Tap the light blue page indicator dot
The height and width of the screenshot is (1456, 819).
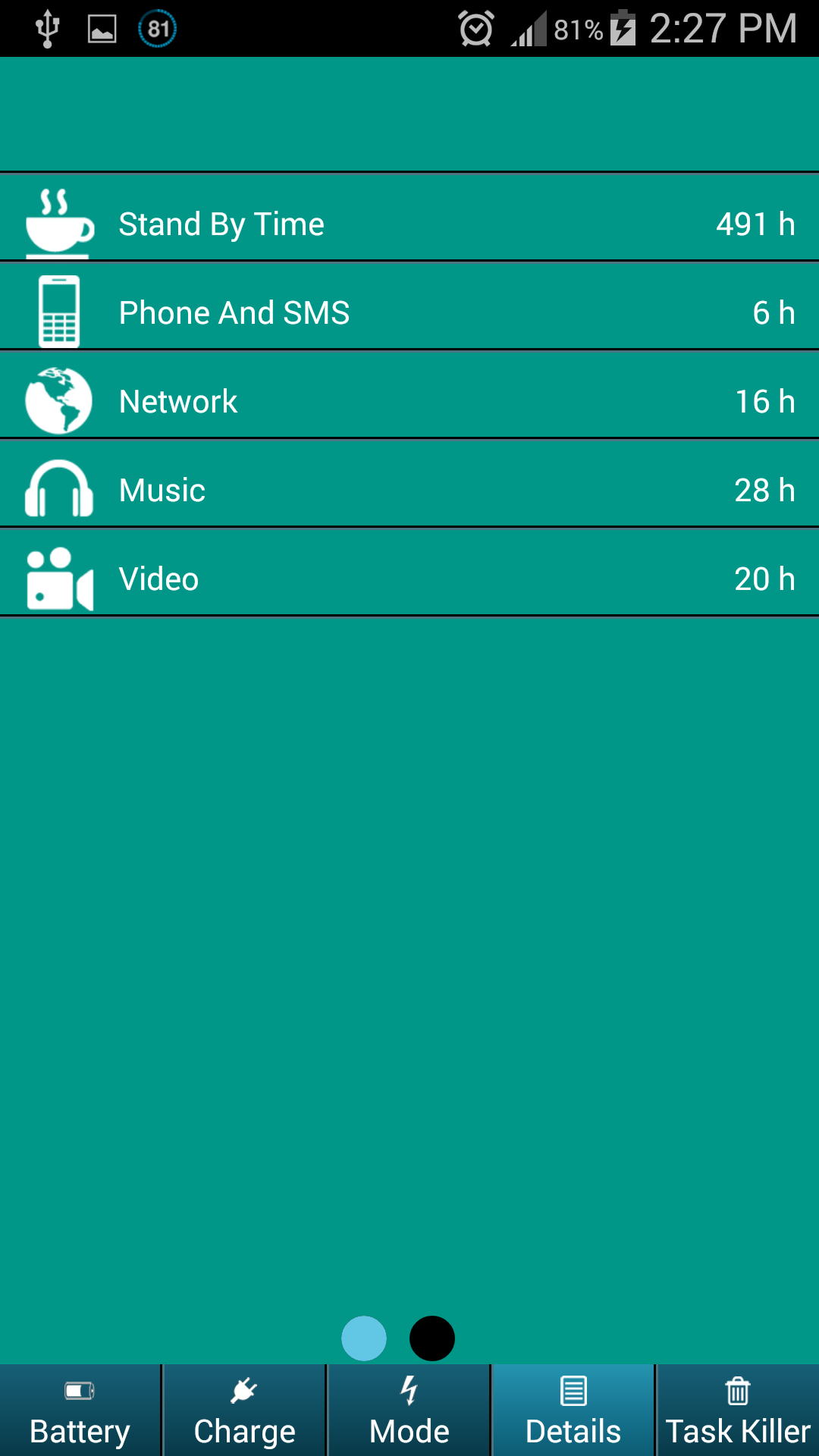pyautogui.click(x=364, y=1338)
